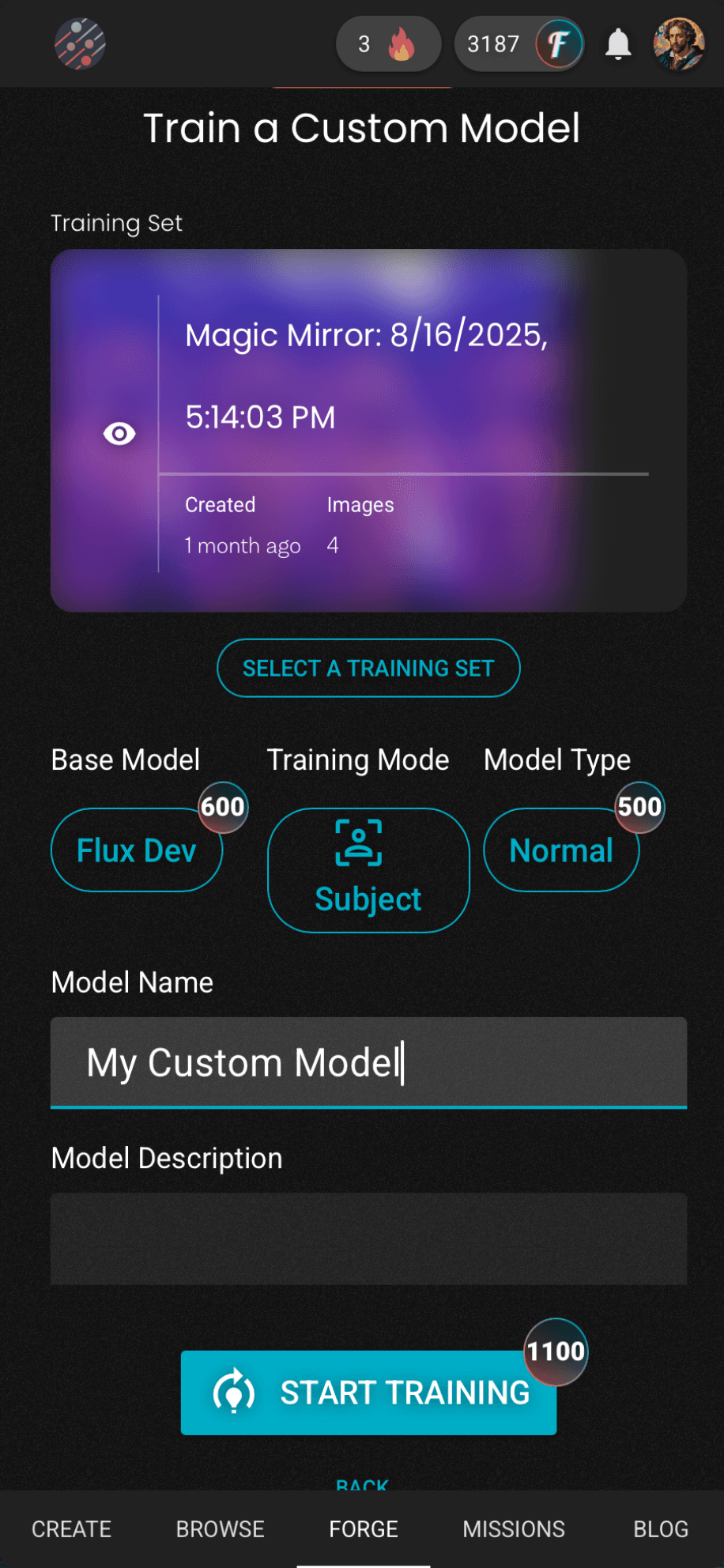Enter text in Model Description field
The width and height of the screenshot is (724, 1568).
point(368,1238)
